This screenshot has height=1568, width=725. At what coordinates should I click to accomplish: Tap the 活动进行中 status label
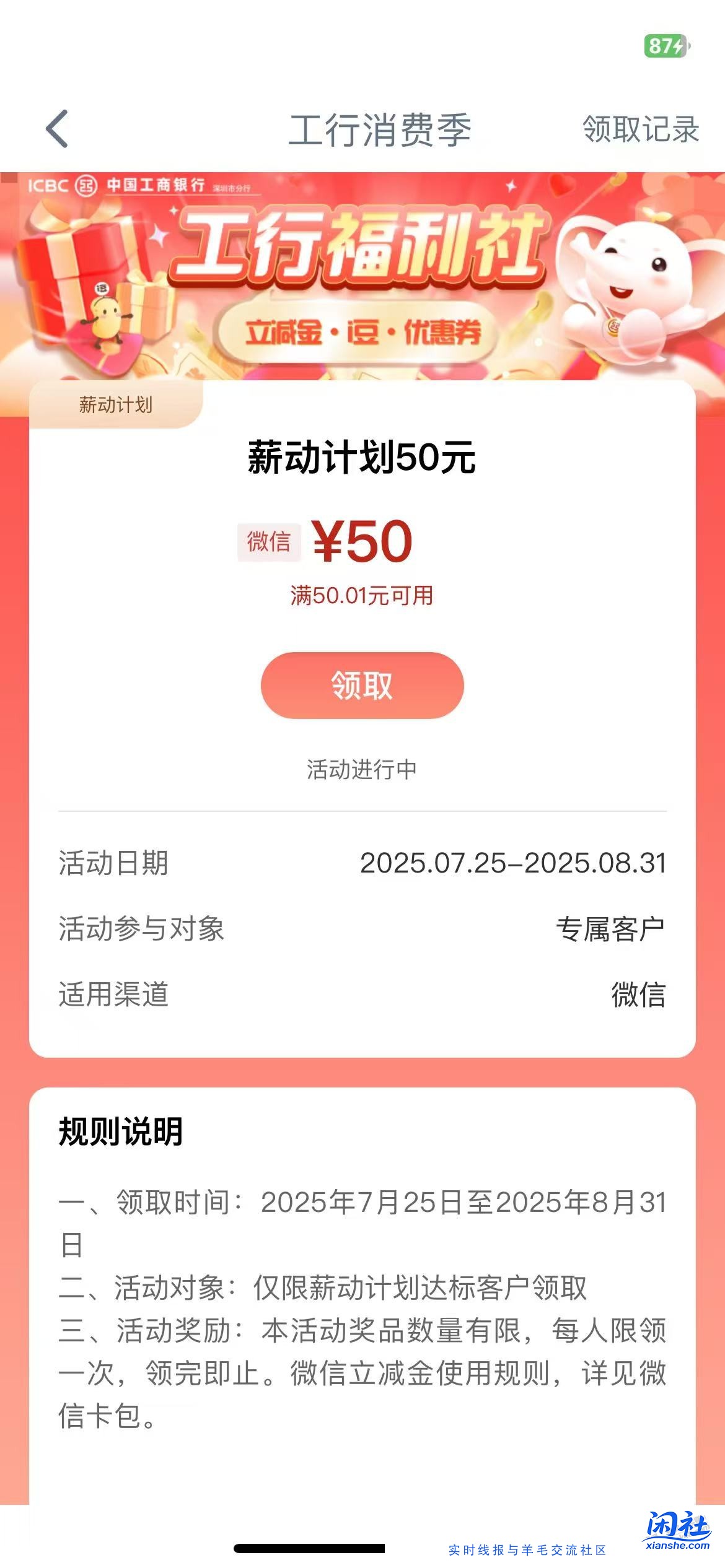pos(362,768)
